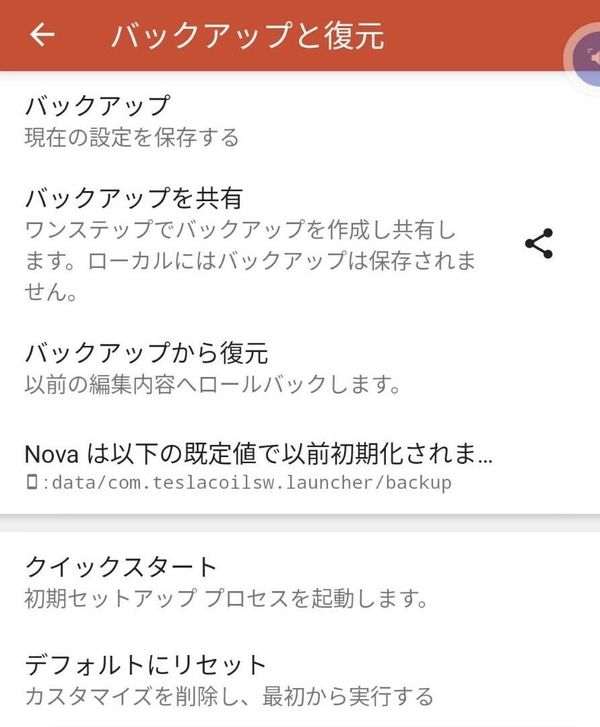600x727 pixels.
Task: Select デフォルトにリセット
Action: [300, 680]
